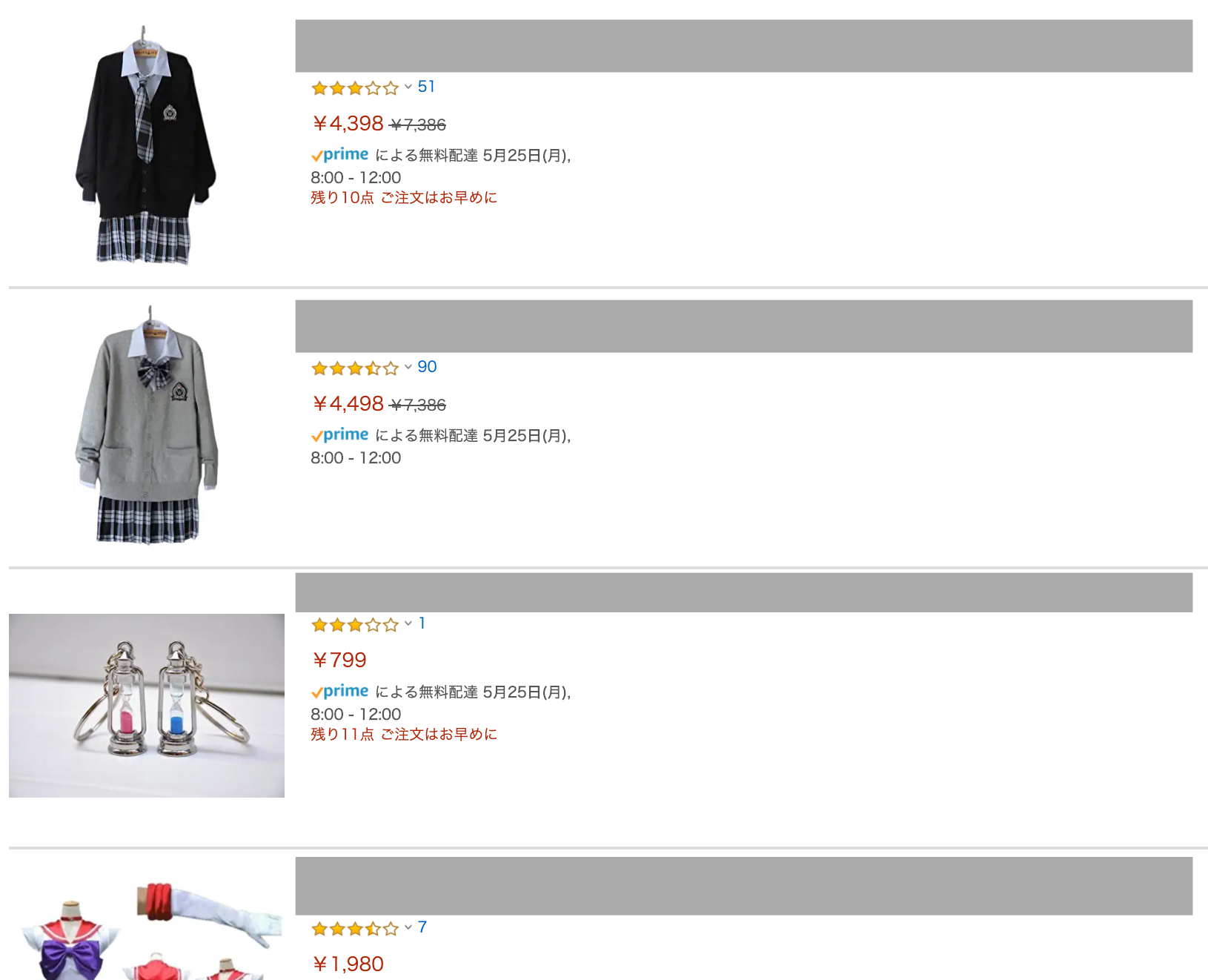This screenshot has width=1208, height=980.
Task: Open the ¥4,398 price offer
Action: coord(348,123)
